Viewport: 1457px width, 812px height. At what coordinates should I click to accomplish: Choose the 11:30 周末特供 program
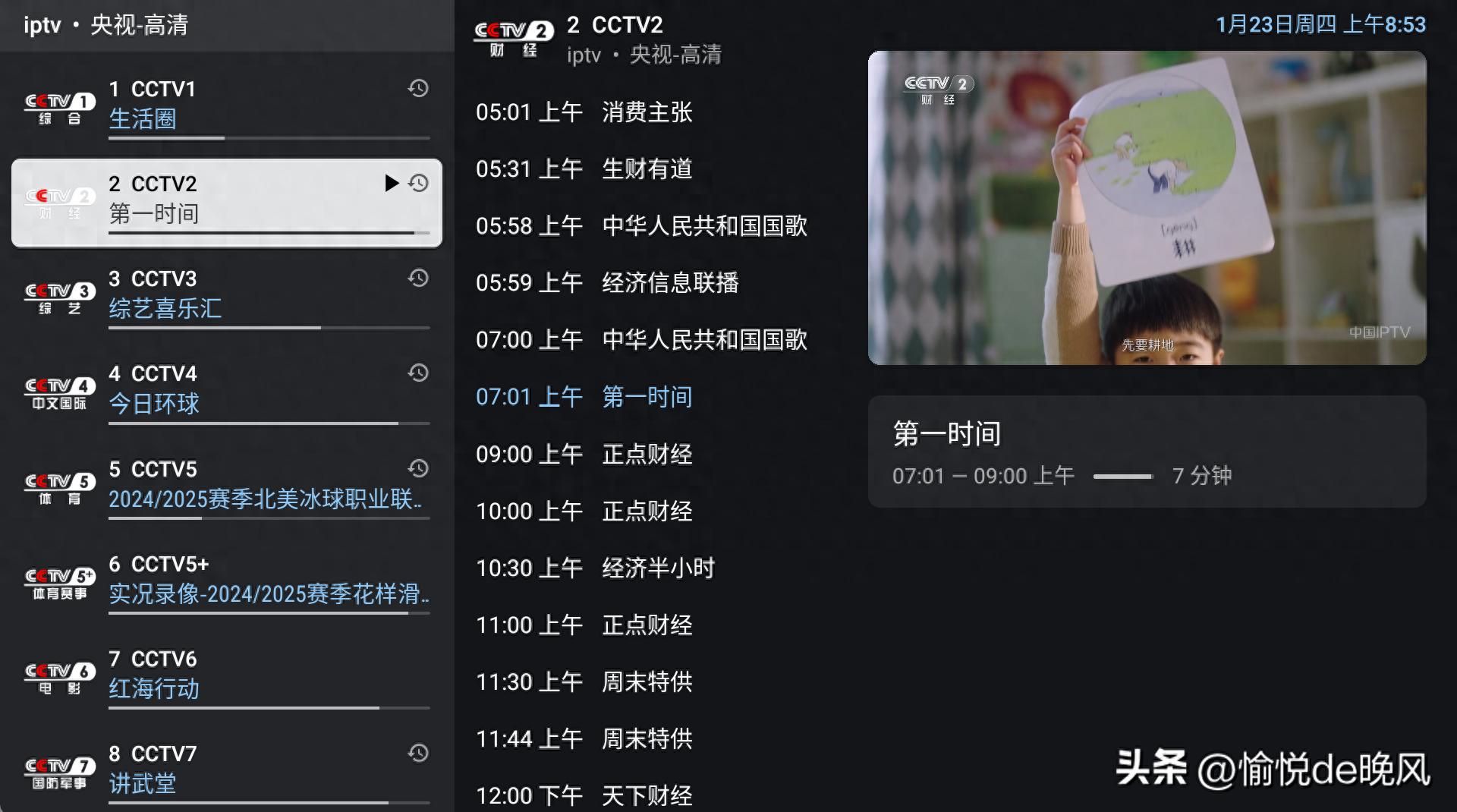coord(584,682)
